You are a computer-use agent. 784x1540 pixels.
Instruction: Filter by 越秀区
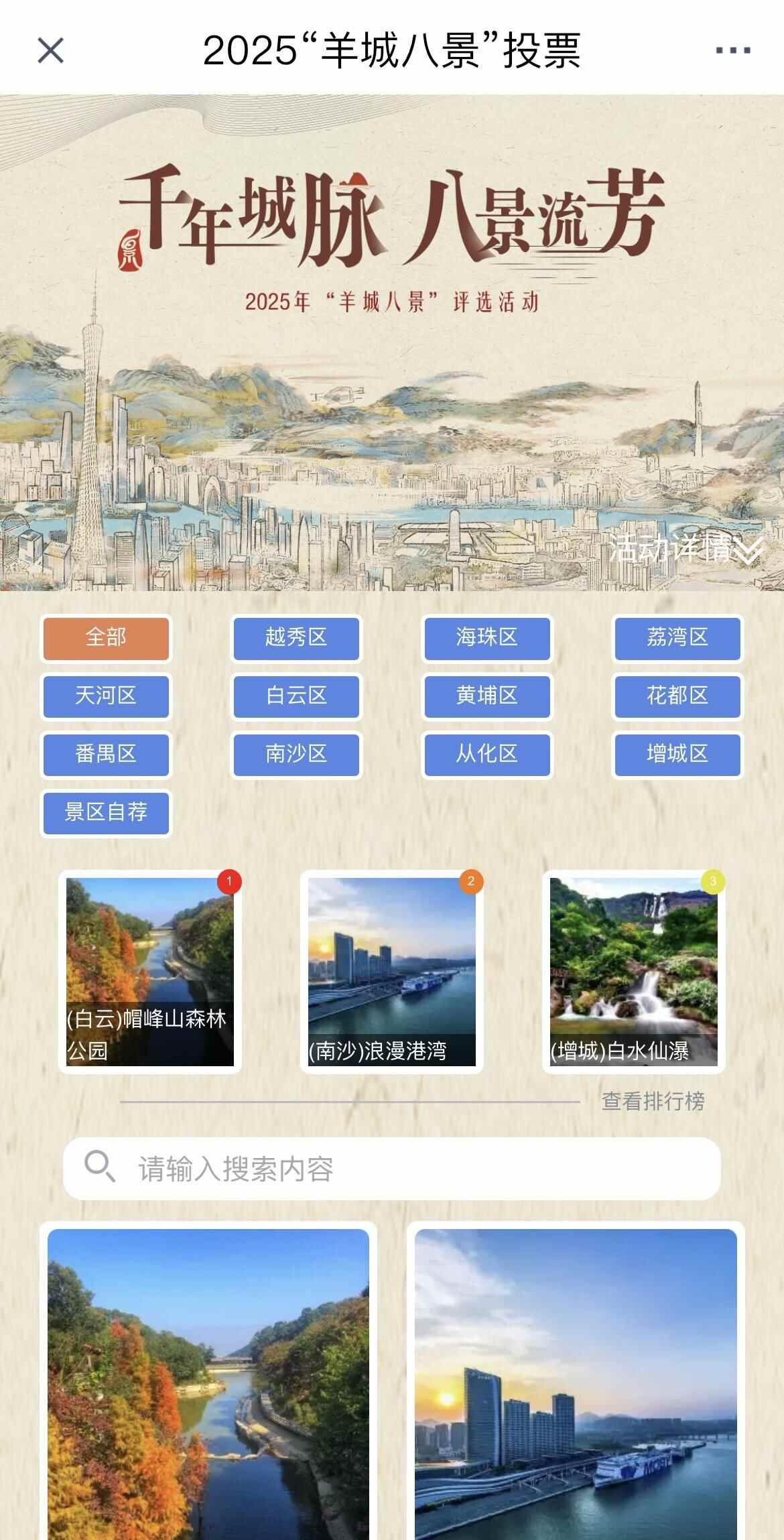click(x=296, y=637)
